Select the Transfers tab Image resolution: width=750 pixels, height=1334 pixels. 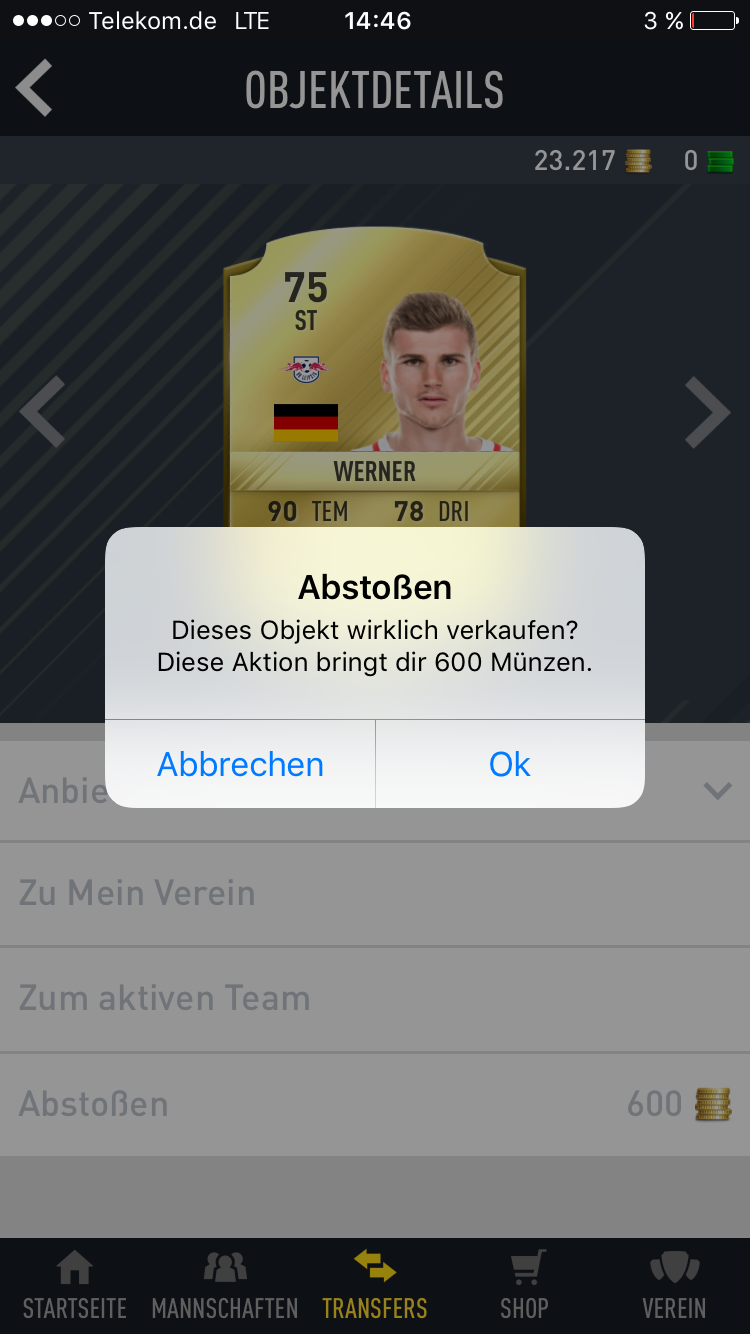[x=375, y=1286]
